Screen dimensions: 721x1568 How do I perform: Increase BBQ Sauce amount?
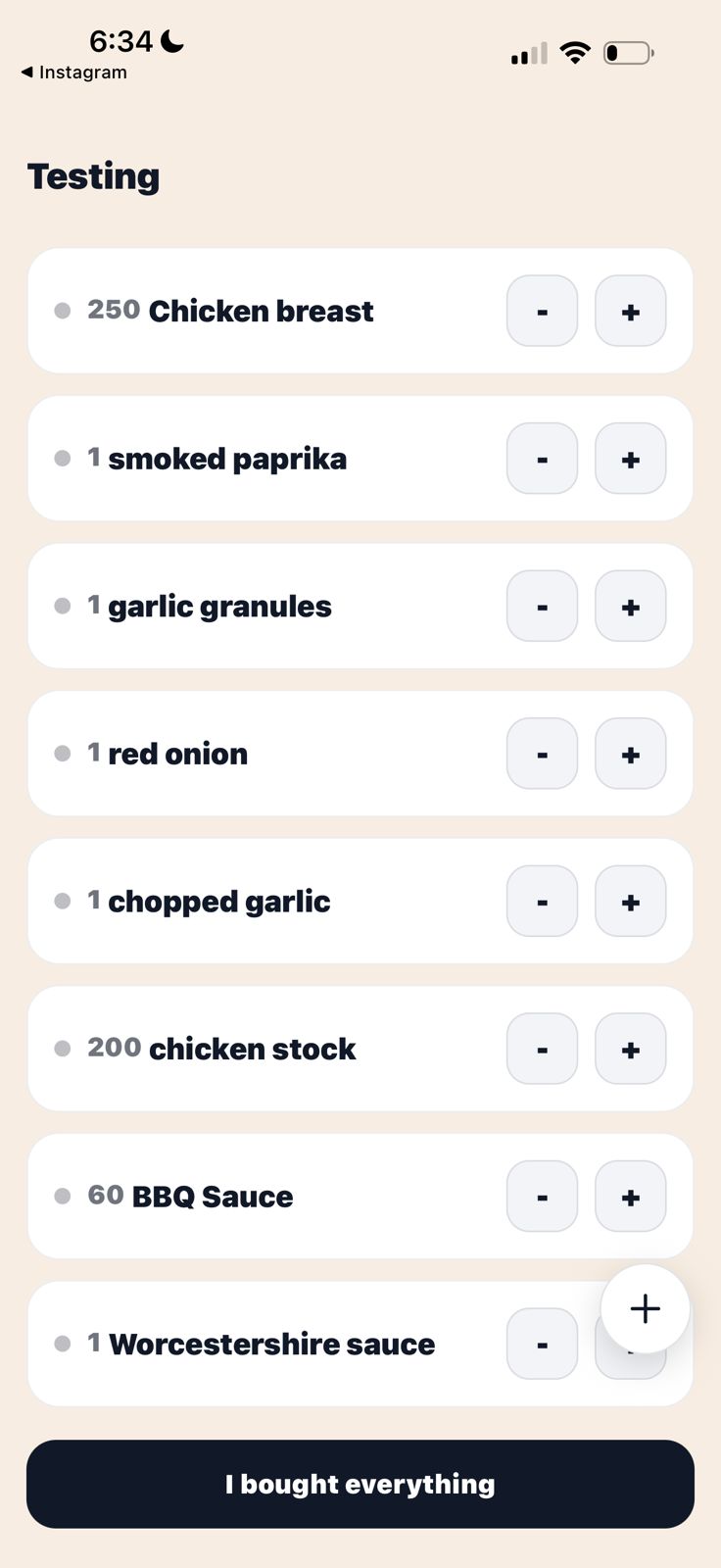pyautogui.click(x=630, y=1196)
